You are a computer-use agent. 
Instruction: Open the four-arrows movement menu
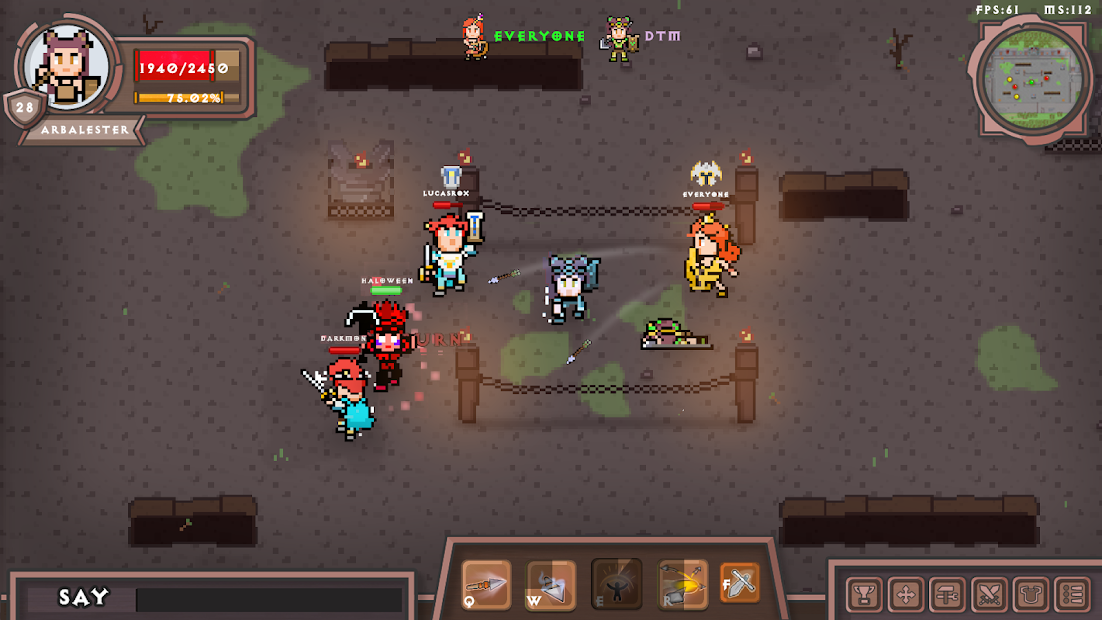tap(906, 595)
